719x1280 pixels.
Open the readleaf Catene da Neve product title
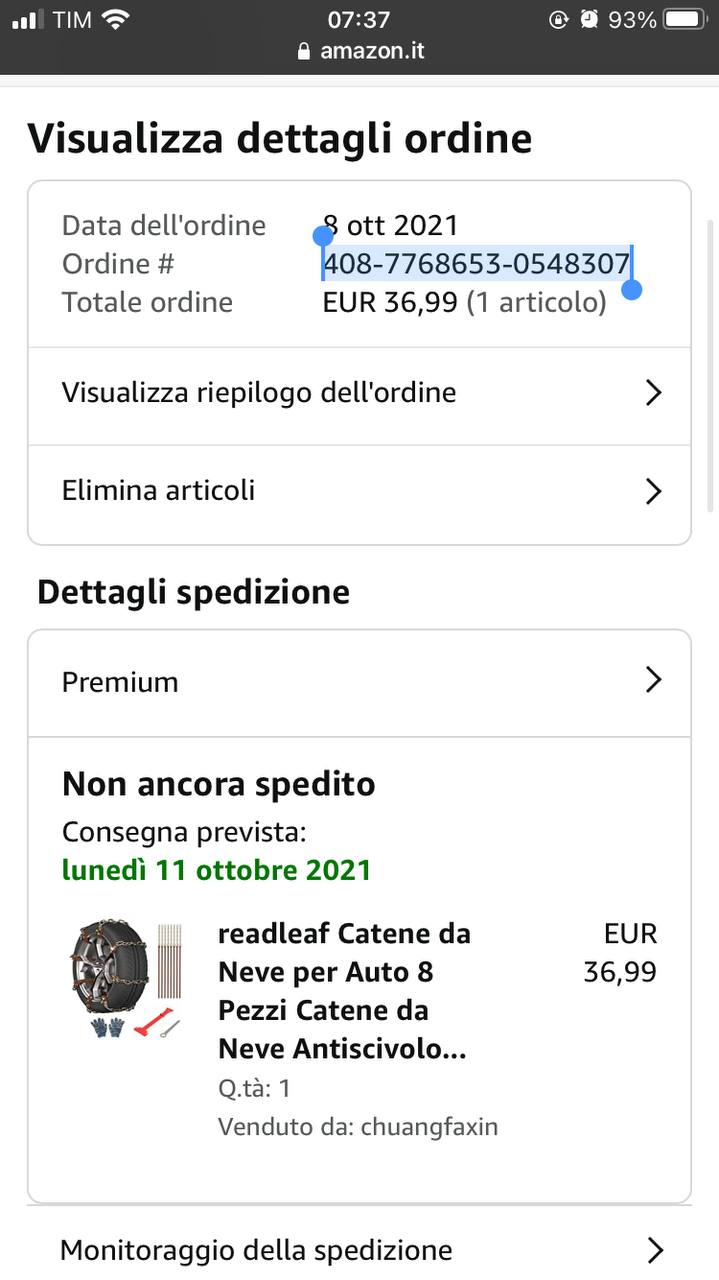(344, 991)
